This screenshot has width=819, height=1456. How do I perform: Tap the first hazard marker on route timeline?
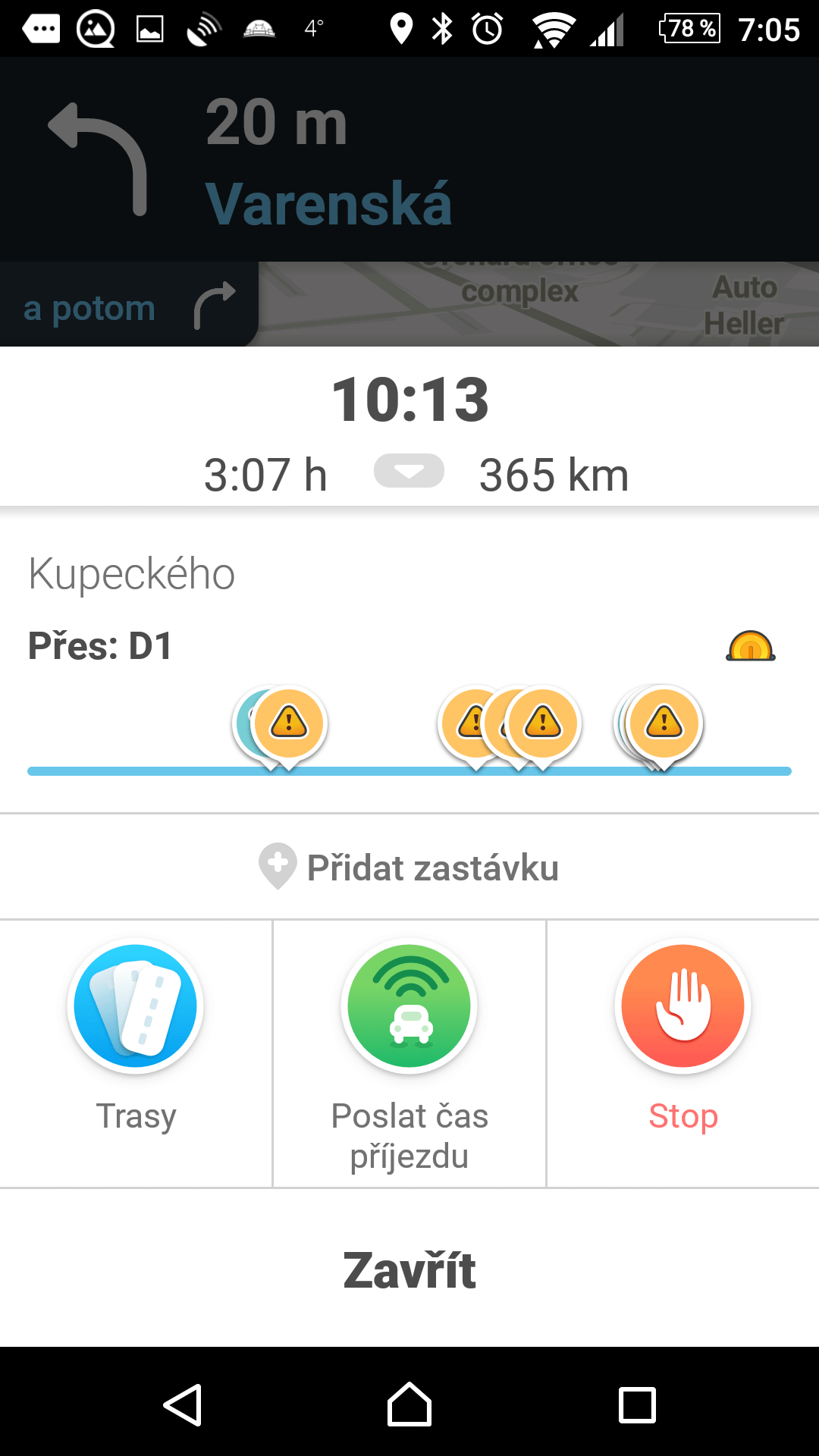[x=288, y=724]
